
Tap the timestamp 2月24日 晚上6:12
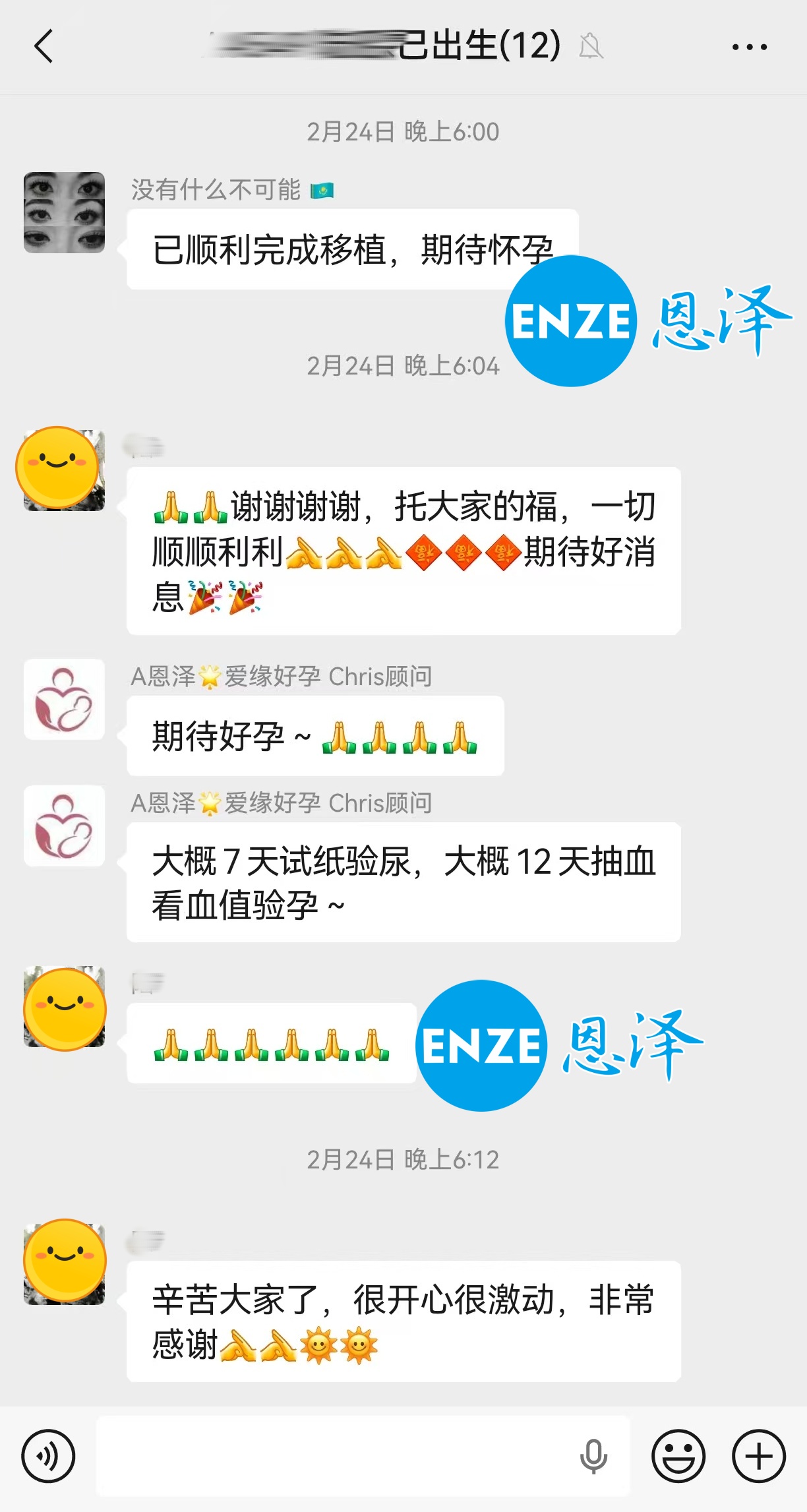[402, 1161]
